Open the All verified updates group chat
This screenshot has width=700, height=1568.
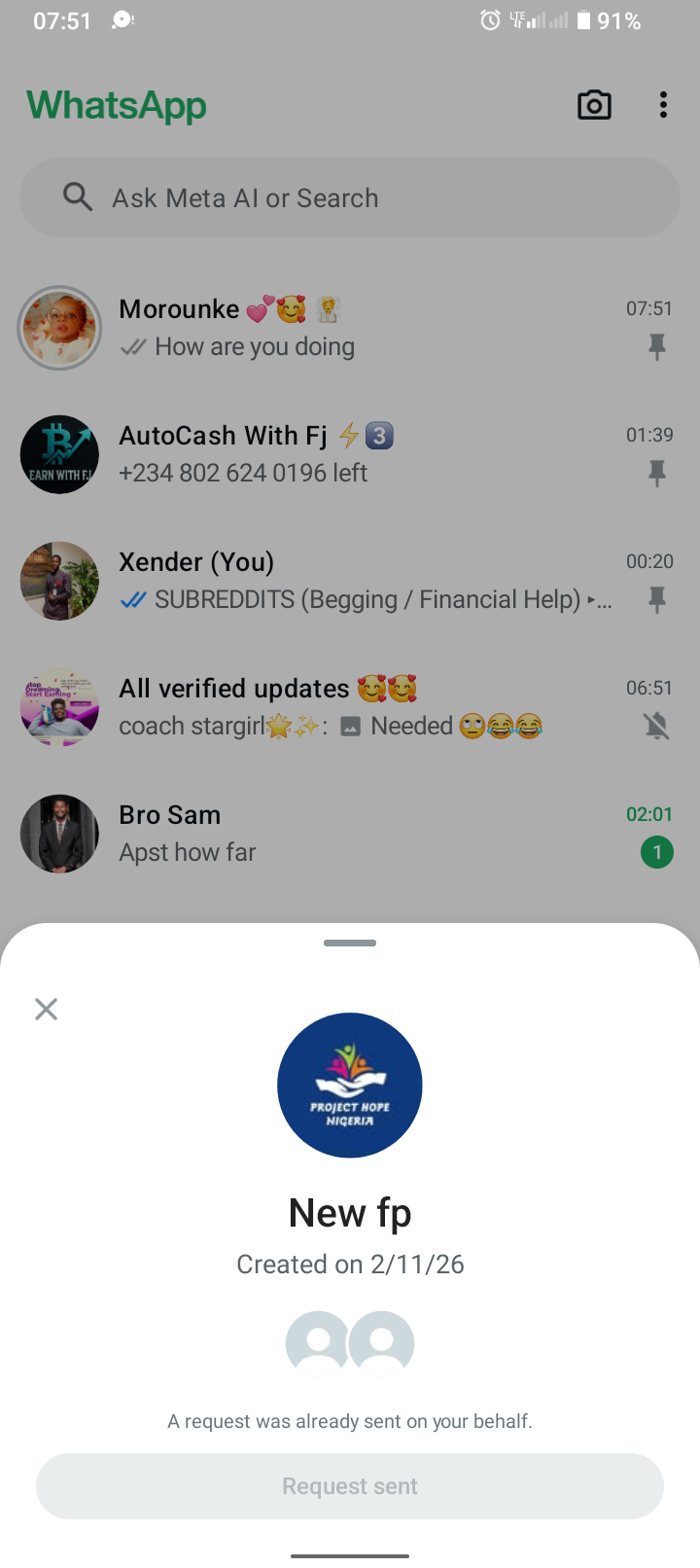369,707
